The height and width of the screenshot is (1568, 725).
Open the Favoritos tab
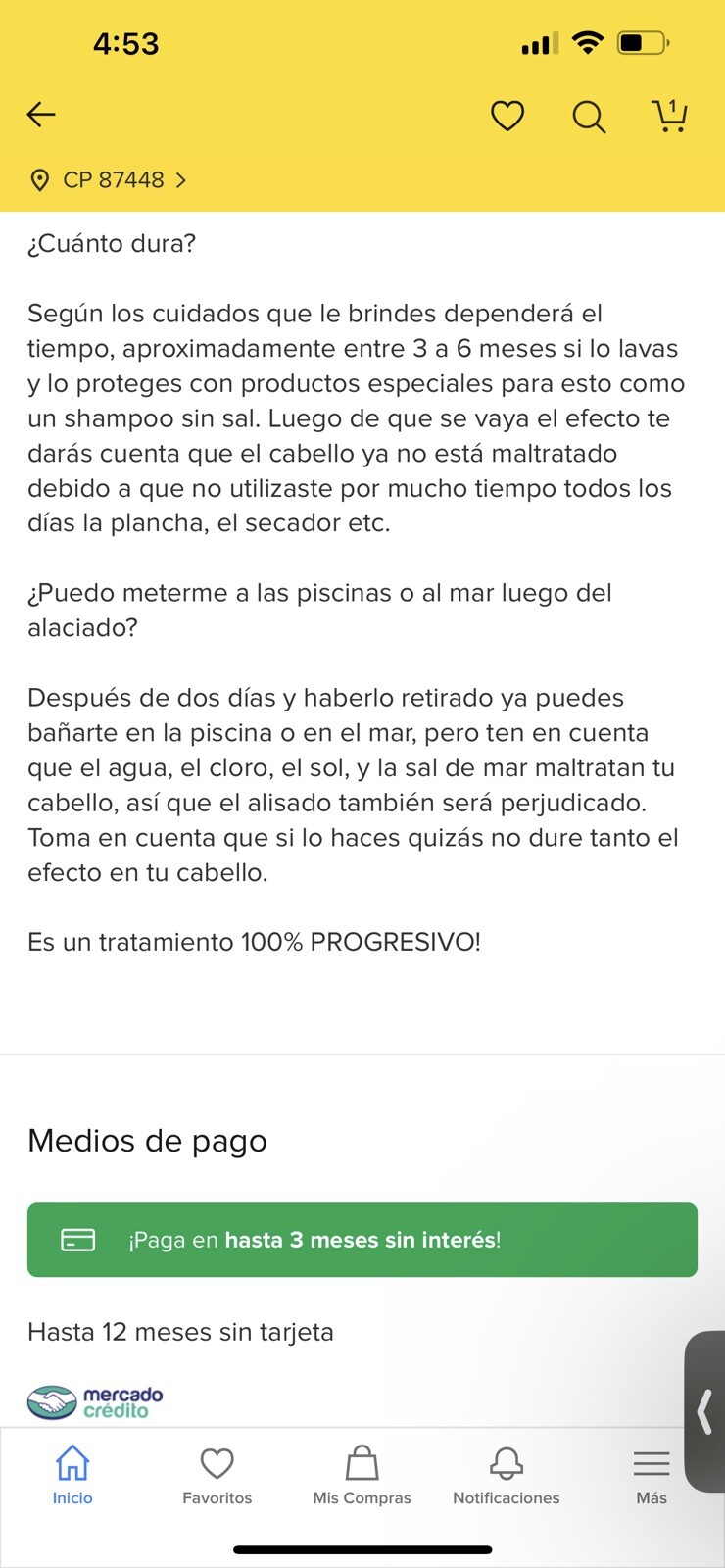[217, 1475]
